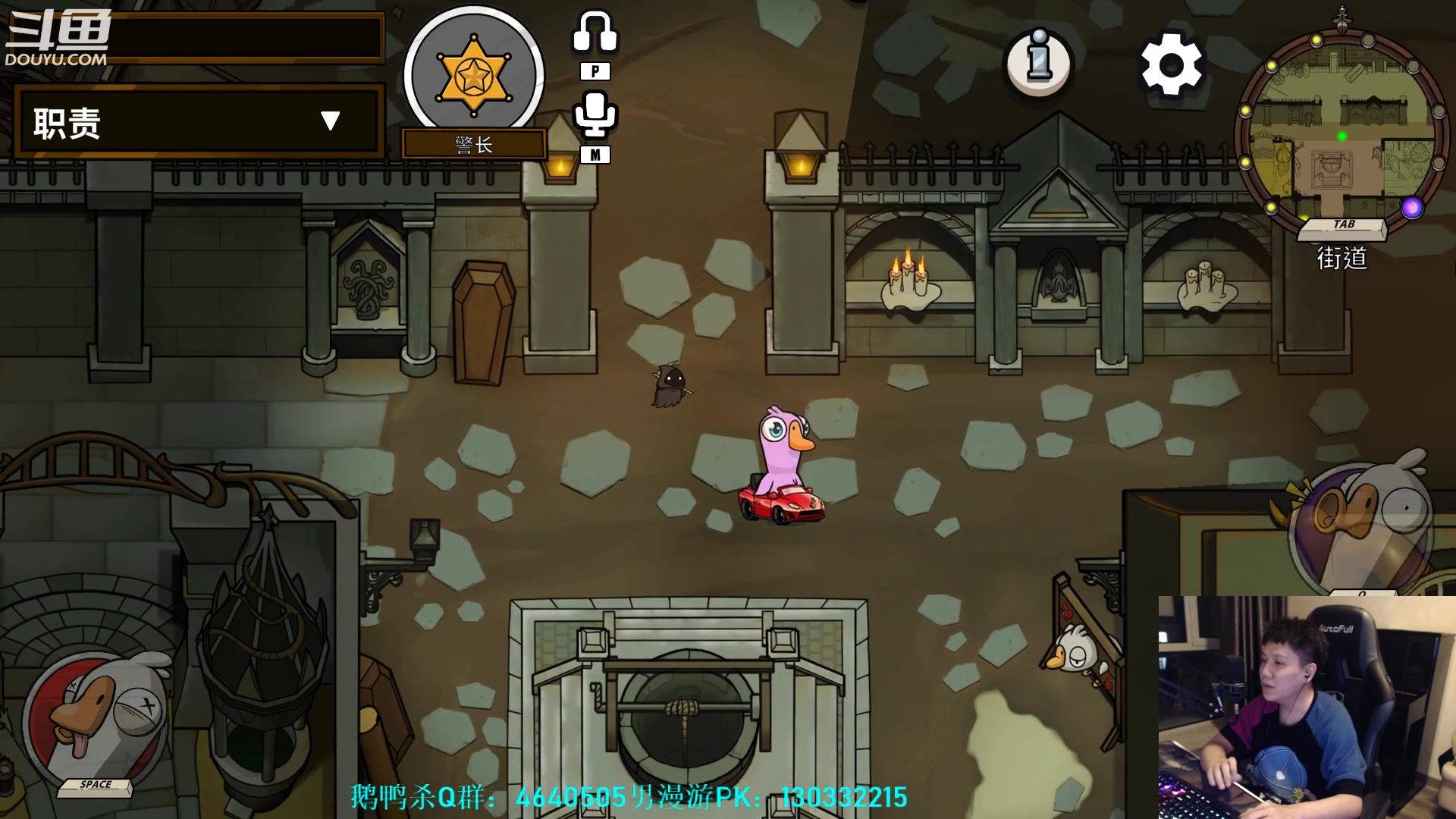Toggle the headphone audio icon

[595, 33]
